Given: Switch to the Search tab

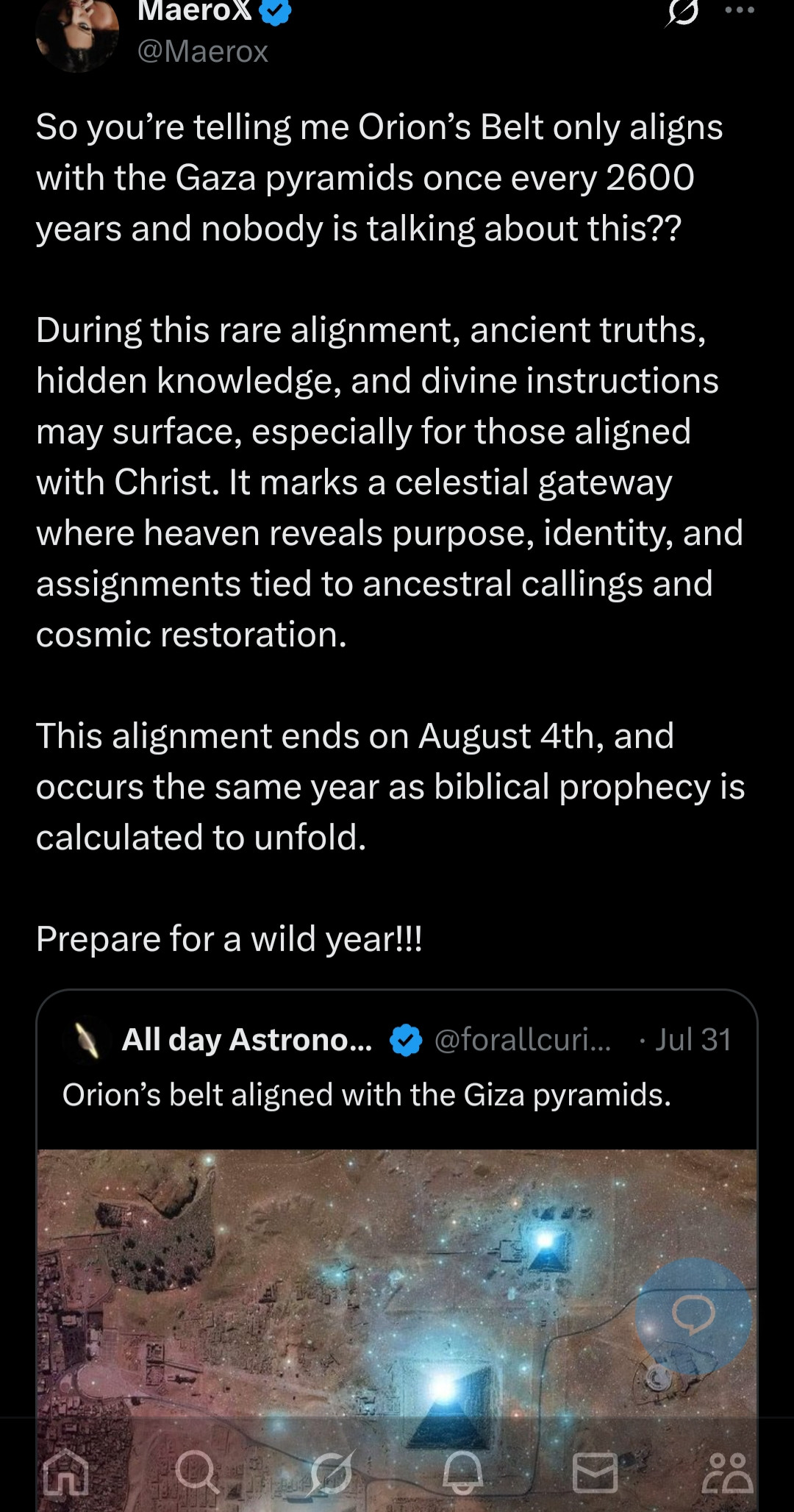Looking at the screenshot, I should pyautogui.click(x=198, y=1473).
